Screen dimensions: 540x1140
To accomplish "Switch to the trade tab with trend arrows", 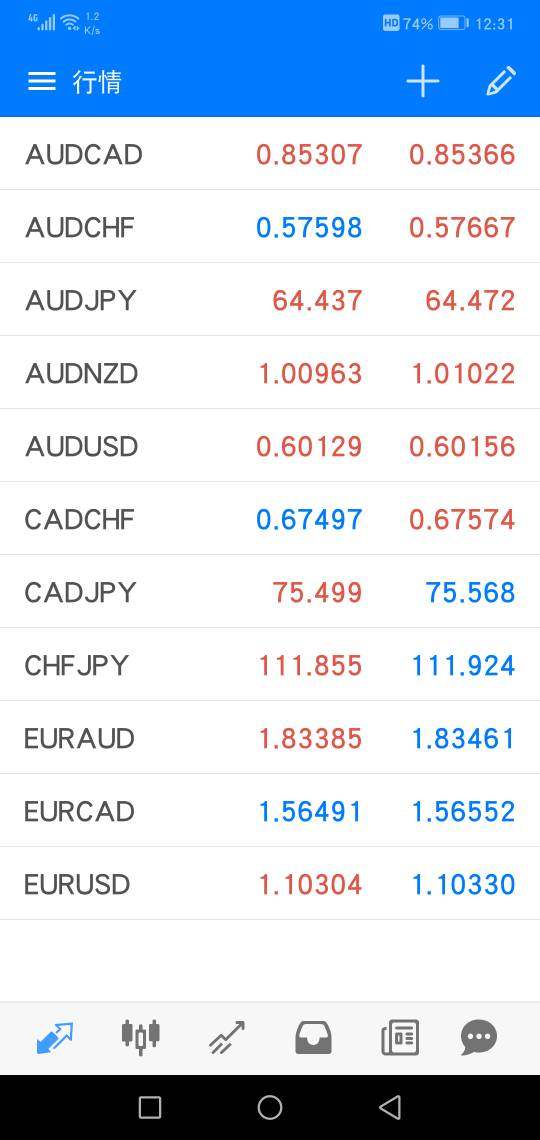I will [x=227, y=1037].
